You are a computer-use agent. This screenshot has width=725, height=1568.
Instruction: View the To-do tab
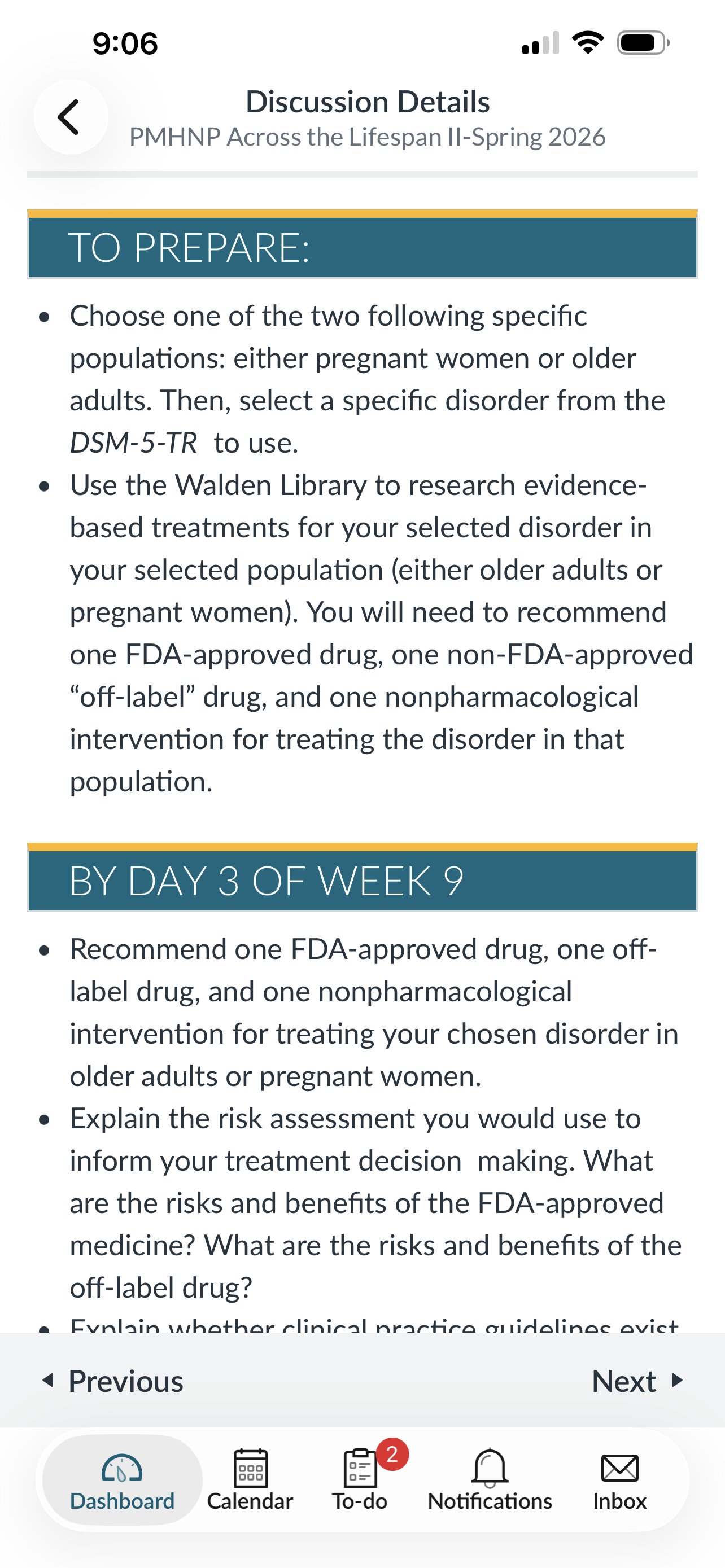[x=360, y=1480]
